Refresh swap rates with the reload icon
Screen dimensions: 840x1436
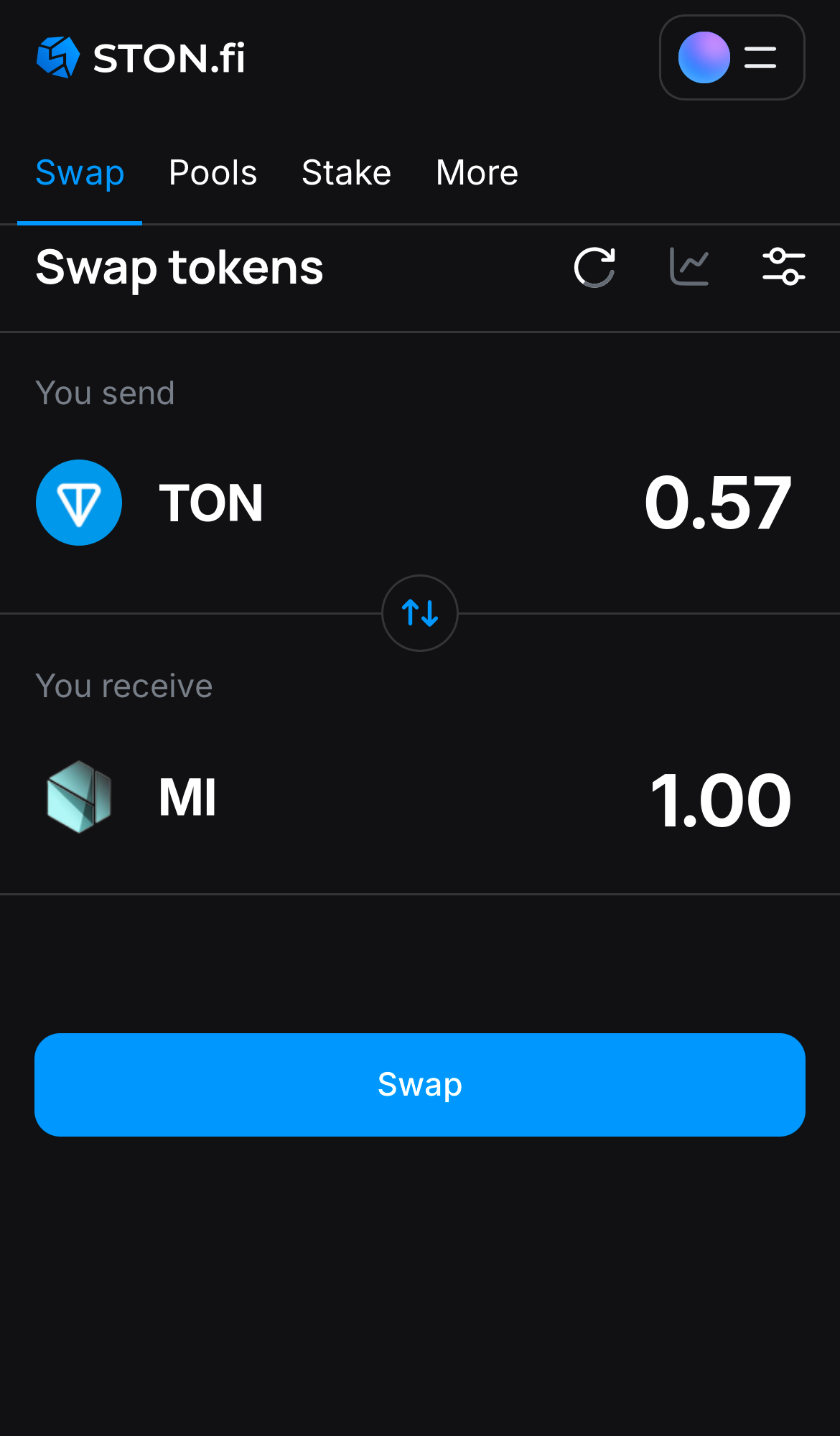point(594,267)
